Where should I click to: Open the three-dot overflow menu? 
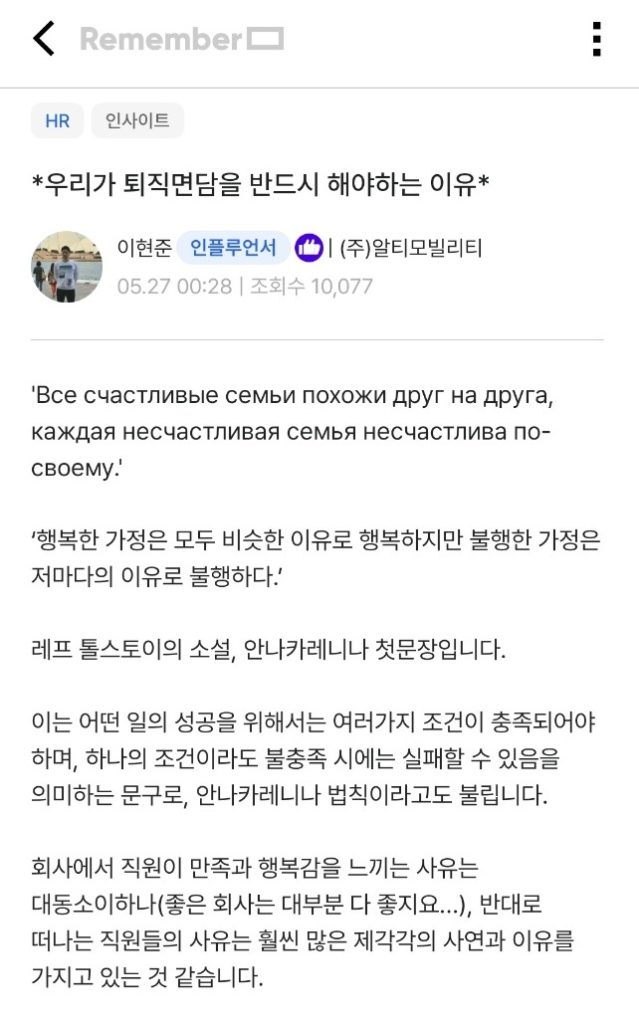click(596, 39)
